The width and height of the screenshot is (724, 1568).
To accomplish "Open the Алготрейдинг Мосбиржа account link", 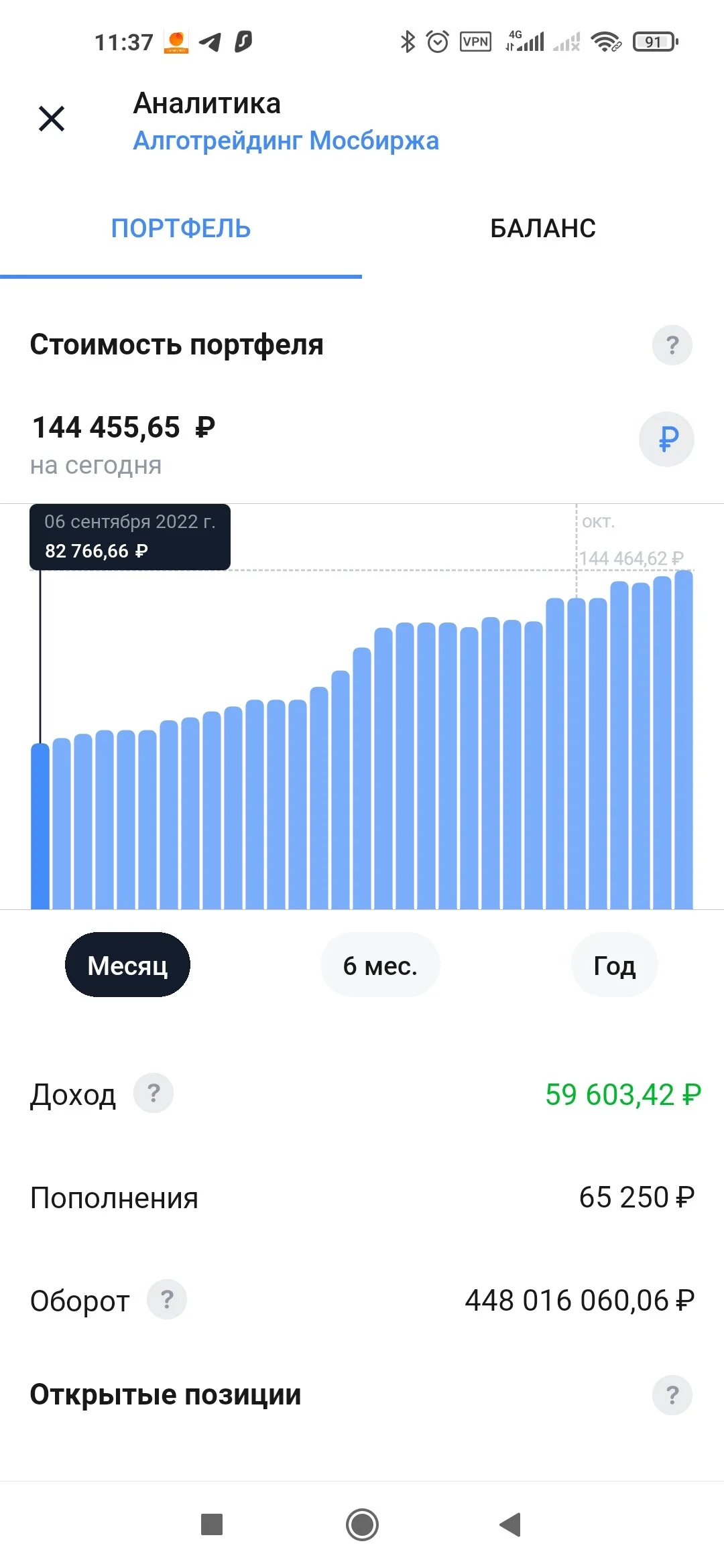I will click(286, 141).
